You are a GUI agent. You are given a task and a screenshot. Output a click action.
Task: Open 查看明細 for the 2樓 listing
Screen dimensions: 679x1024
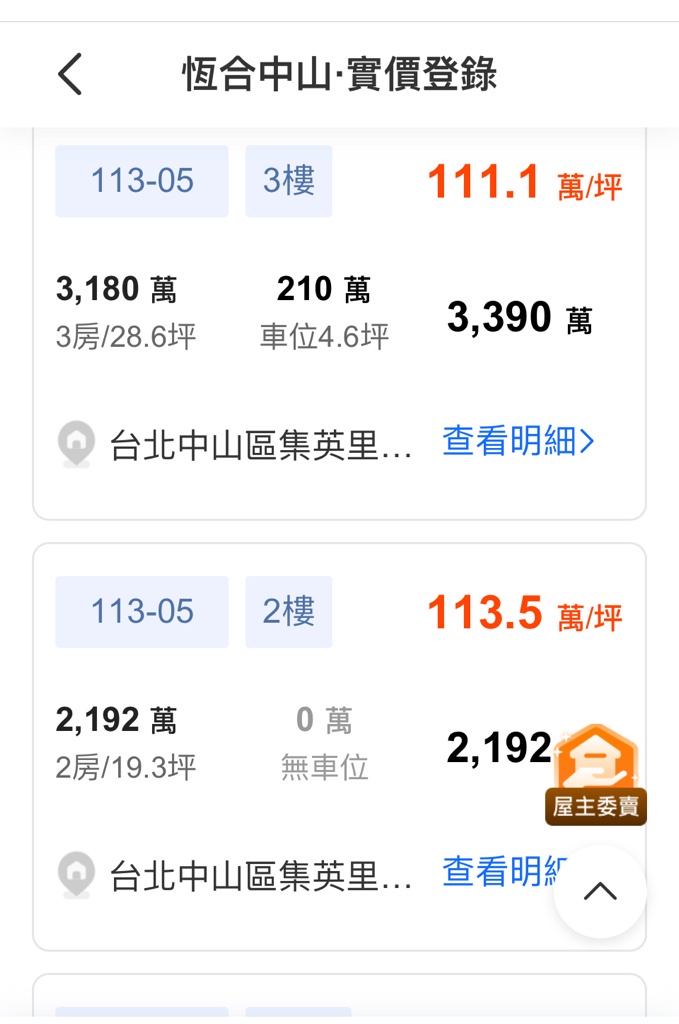500,872
